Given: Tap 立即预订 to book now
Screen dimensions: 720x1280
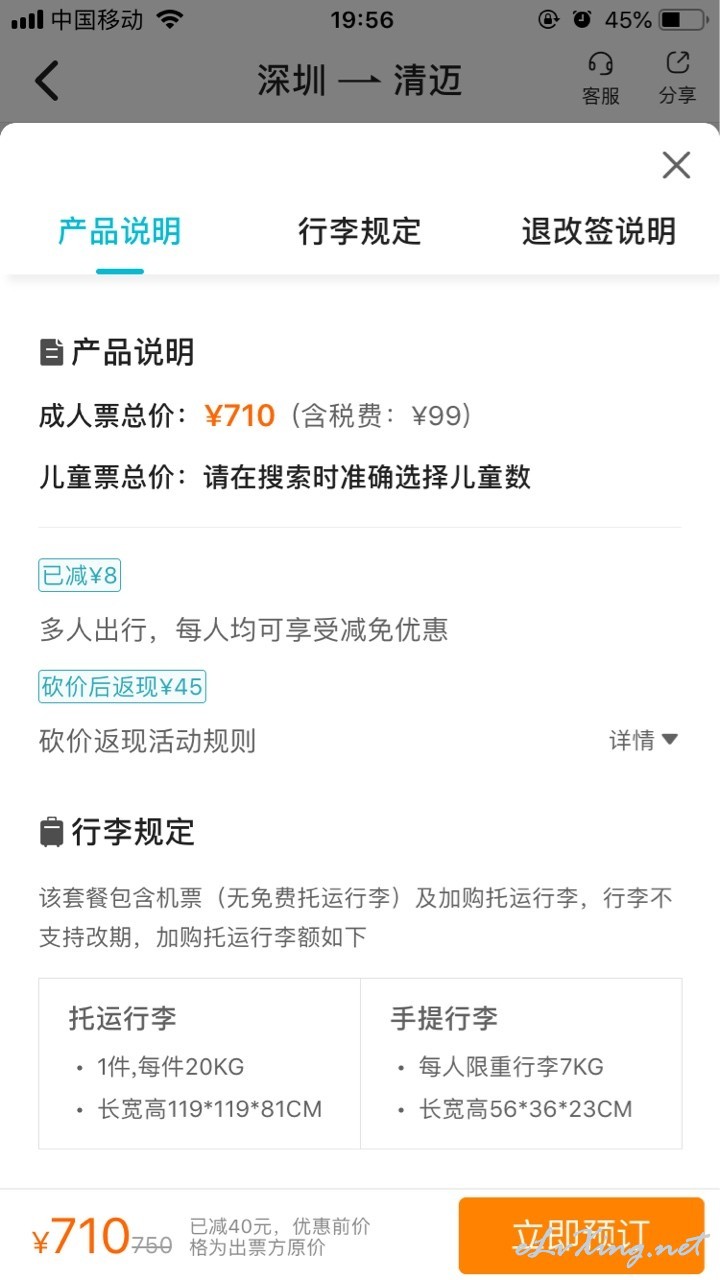Looking at the screenshot, I should coord(581,1235).
